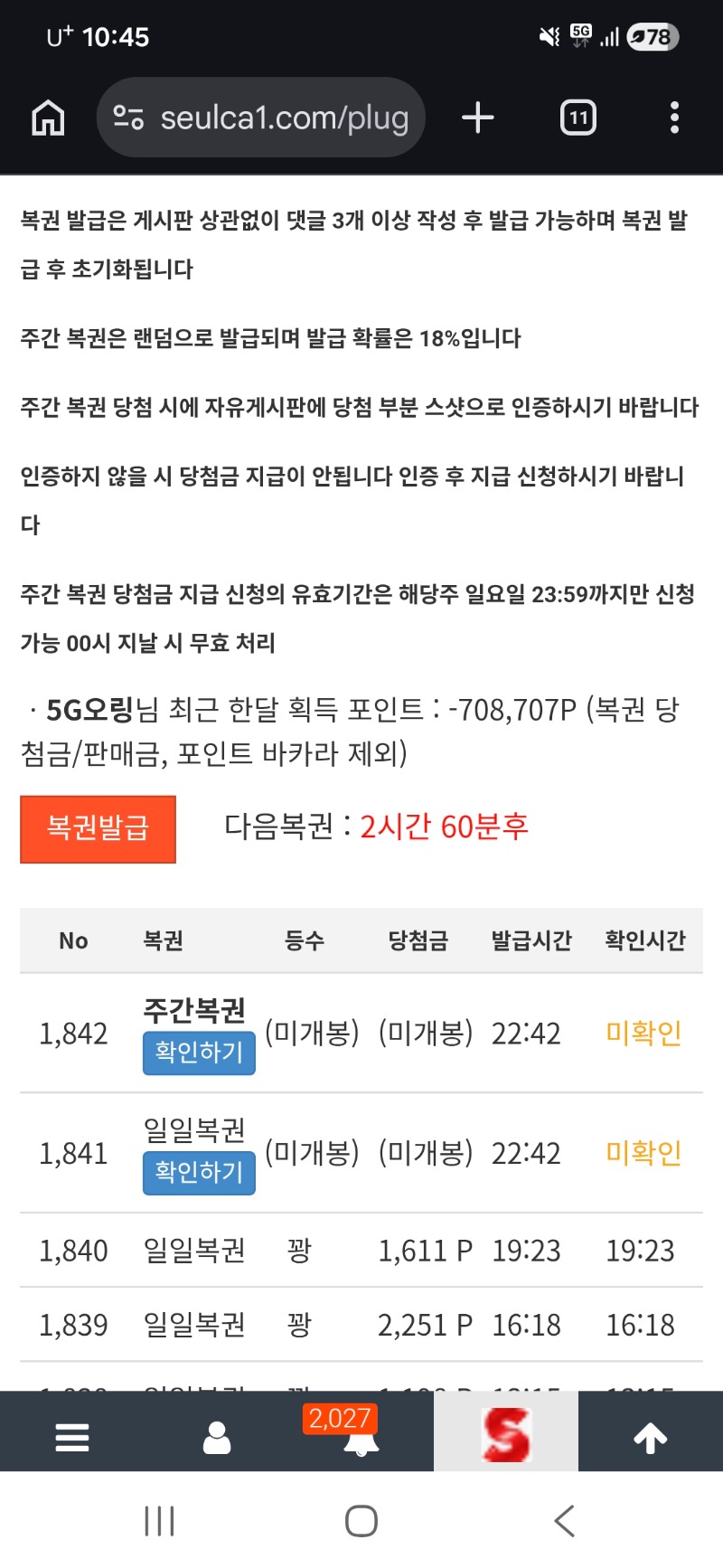The width and height of the screenshot is (723, 1568).
Task: Open recent apps from the navigation bar
Action: coord(159,1521)
